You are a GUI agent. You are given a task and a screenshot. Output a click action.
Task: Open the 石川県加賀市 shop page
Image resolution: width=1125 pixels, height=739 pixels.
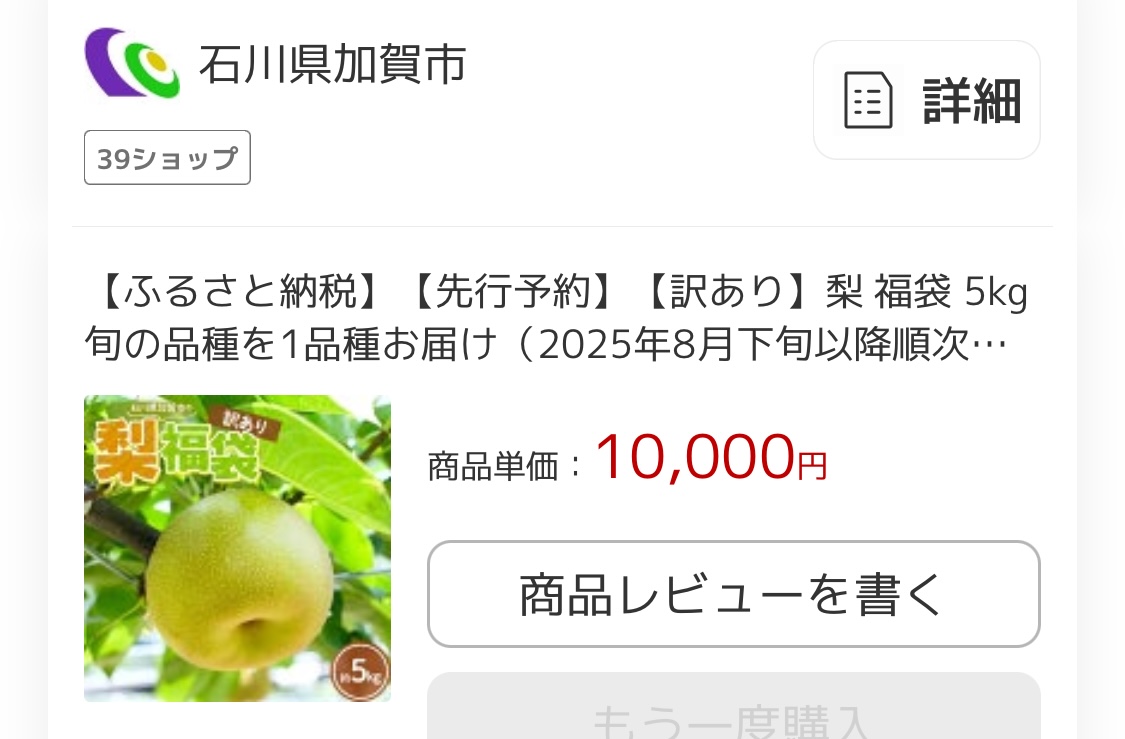[331, 64]
